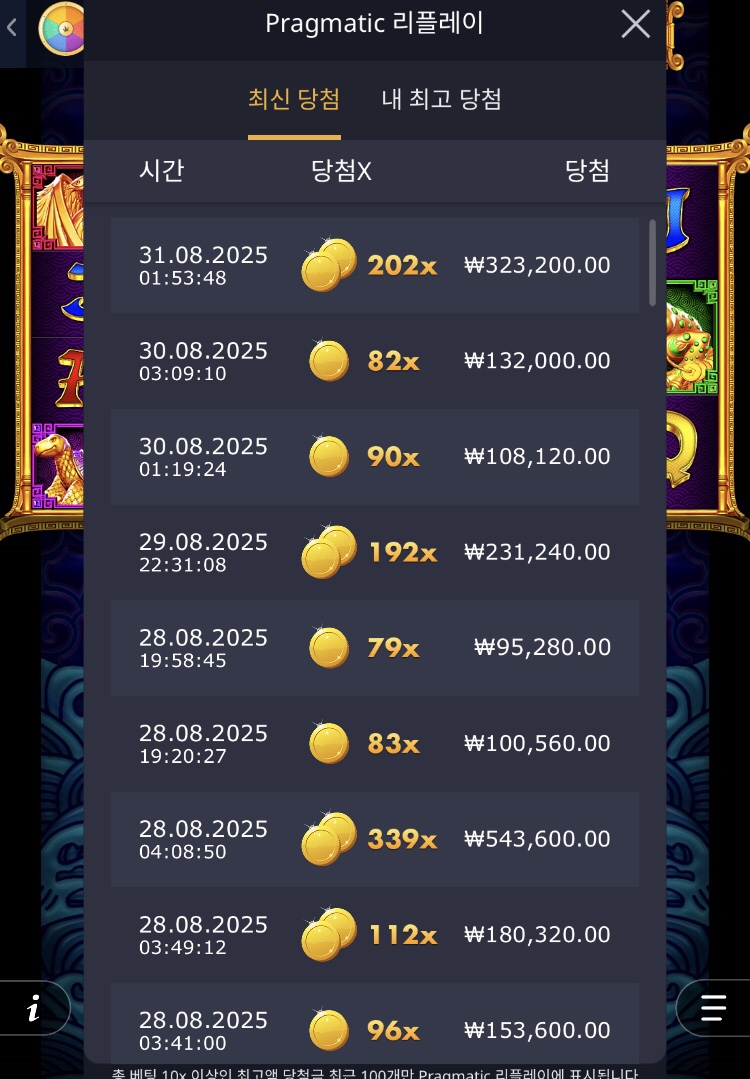The image size is (750, 1079).
Task: Open the game info button
Action: tap(34, 1010)
